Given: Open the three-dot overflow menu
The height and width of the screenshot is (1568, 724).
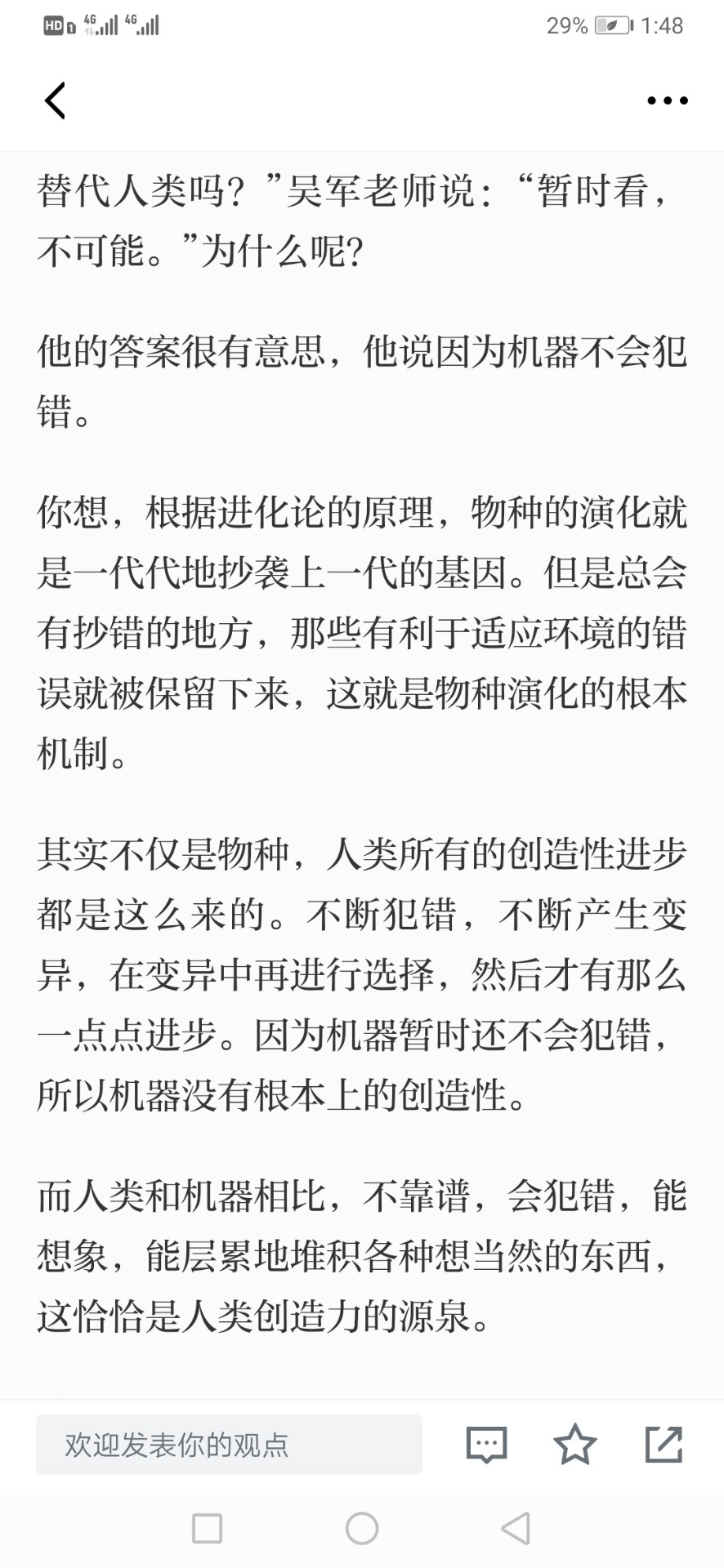Looking at the screenshot, I should point(667,100).
